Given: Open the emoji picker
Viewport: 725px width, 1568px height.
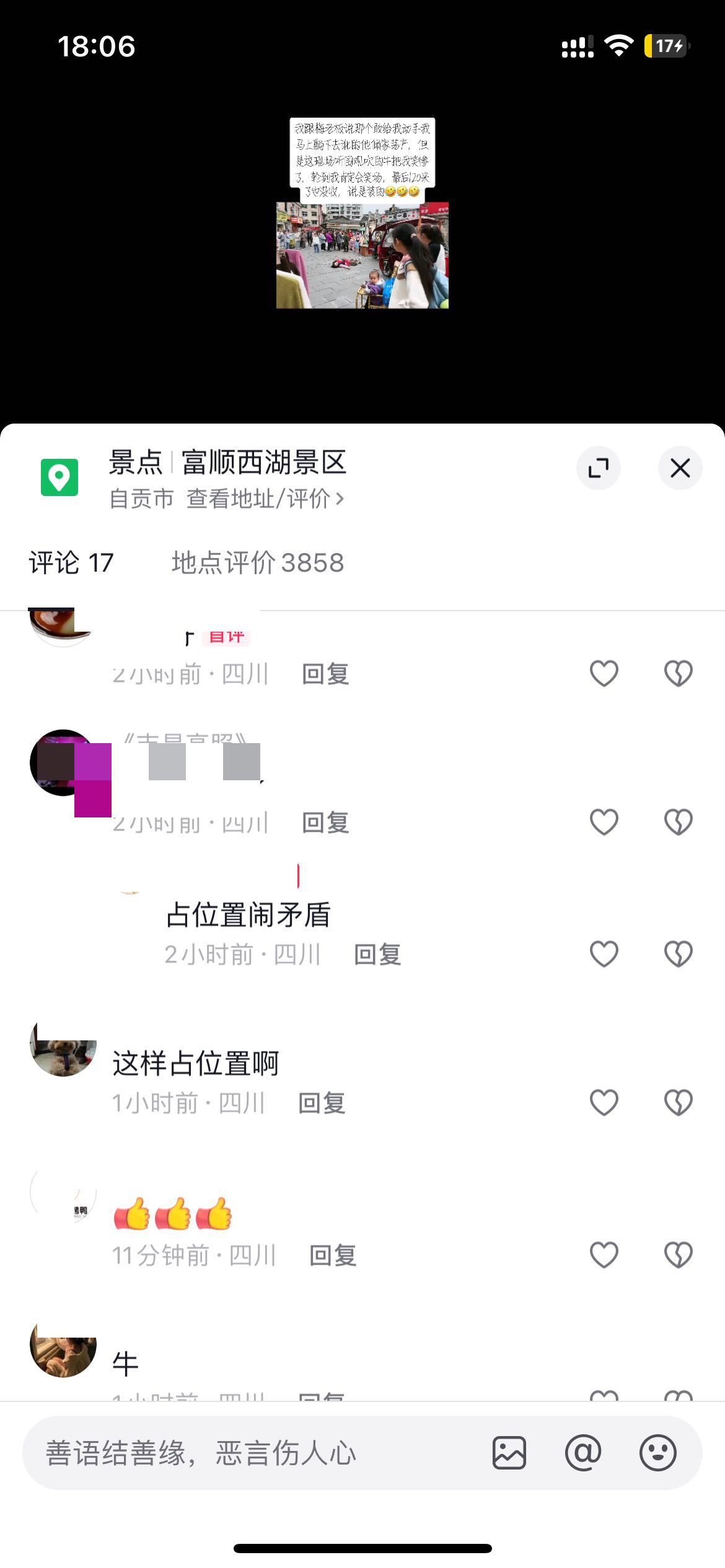Looking at the screenshot, I should [657, 1453].
